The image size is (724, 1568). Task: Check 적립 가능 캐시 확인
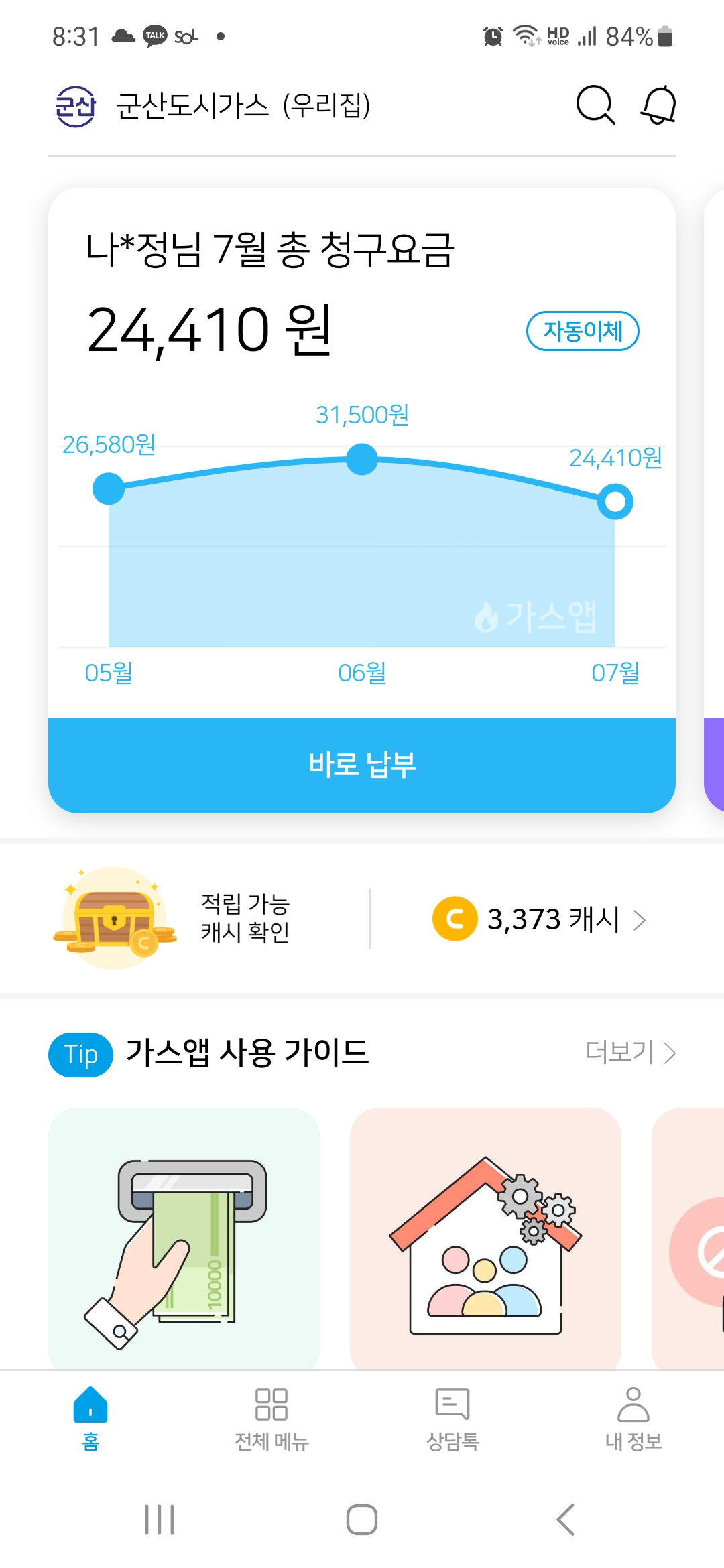[x=245, y=918]
